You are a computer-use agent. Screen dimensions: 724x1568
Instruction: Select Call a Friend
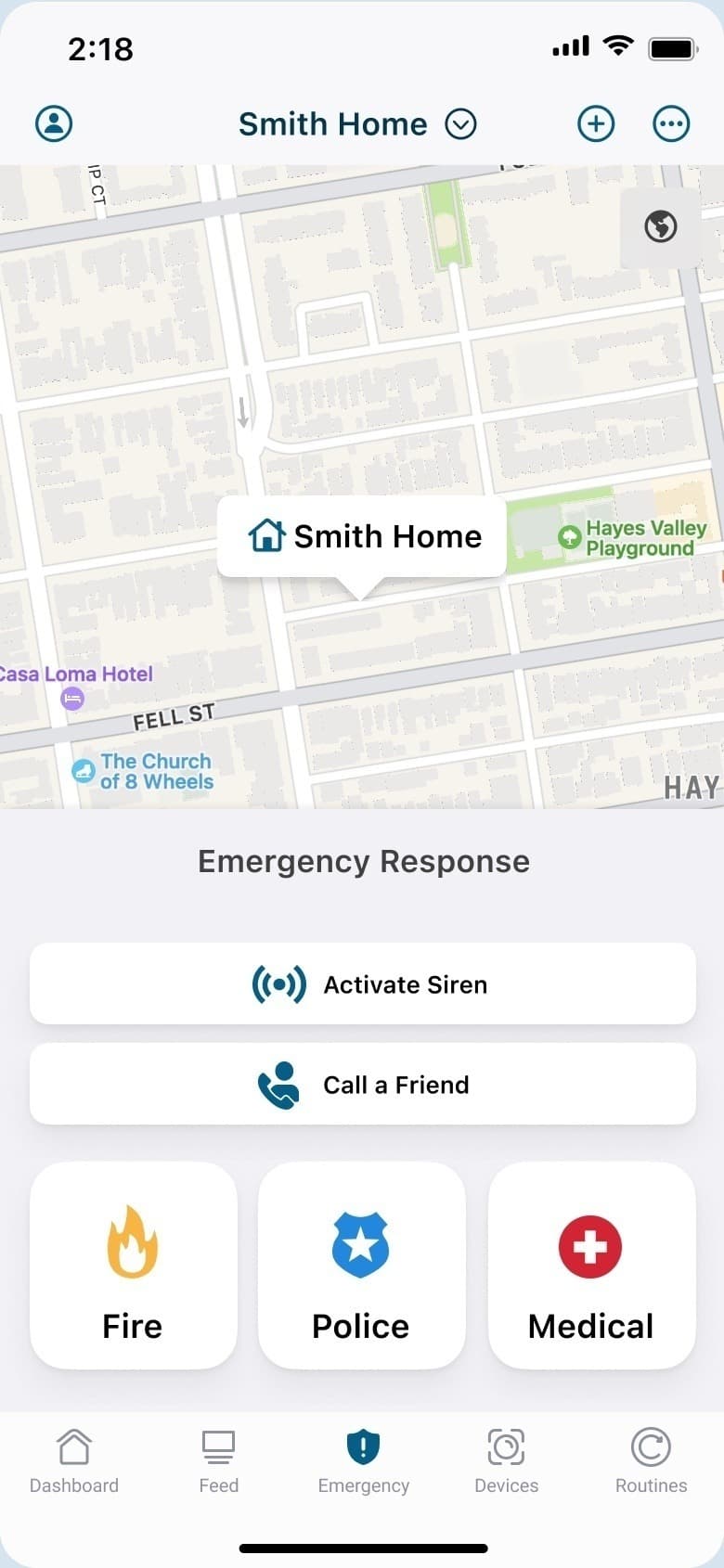pyautogui.click(x=362, y=1084)
